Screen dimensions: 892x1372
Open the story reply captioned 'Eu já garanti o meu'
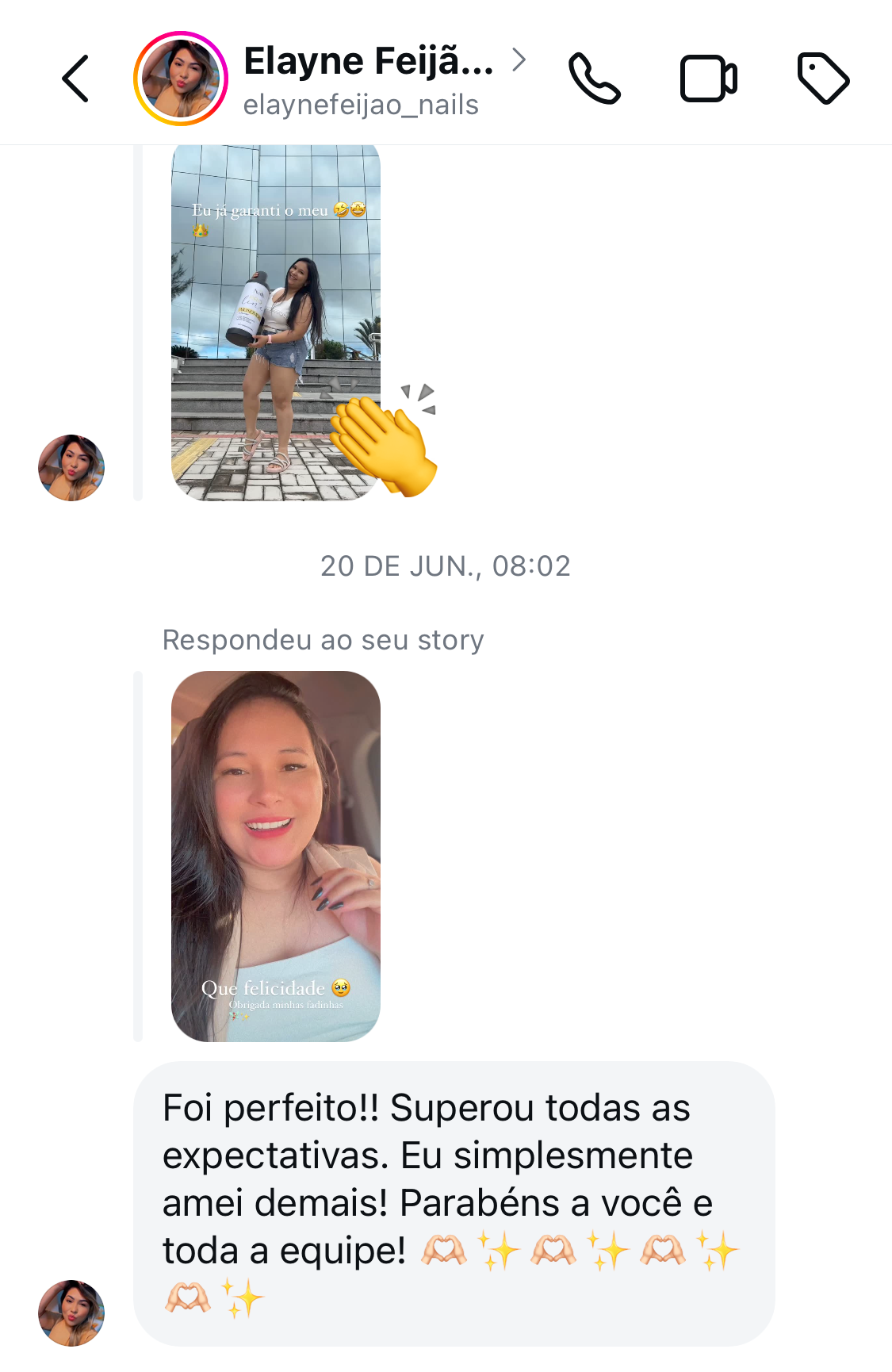(275, 322)
